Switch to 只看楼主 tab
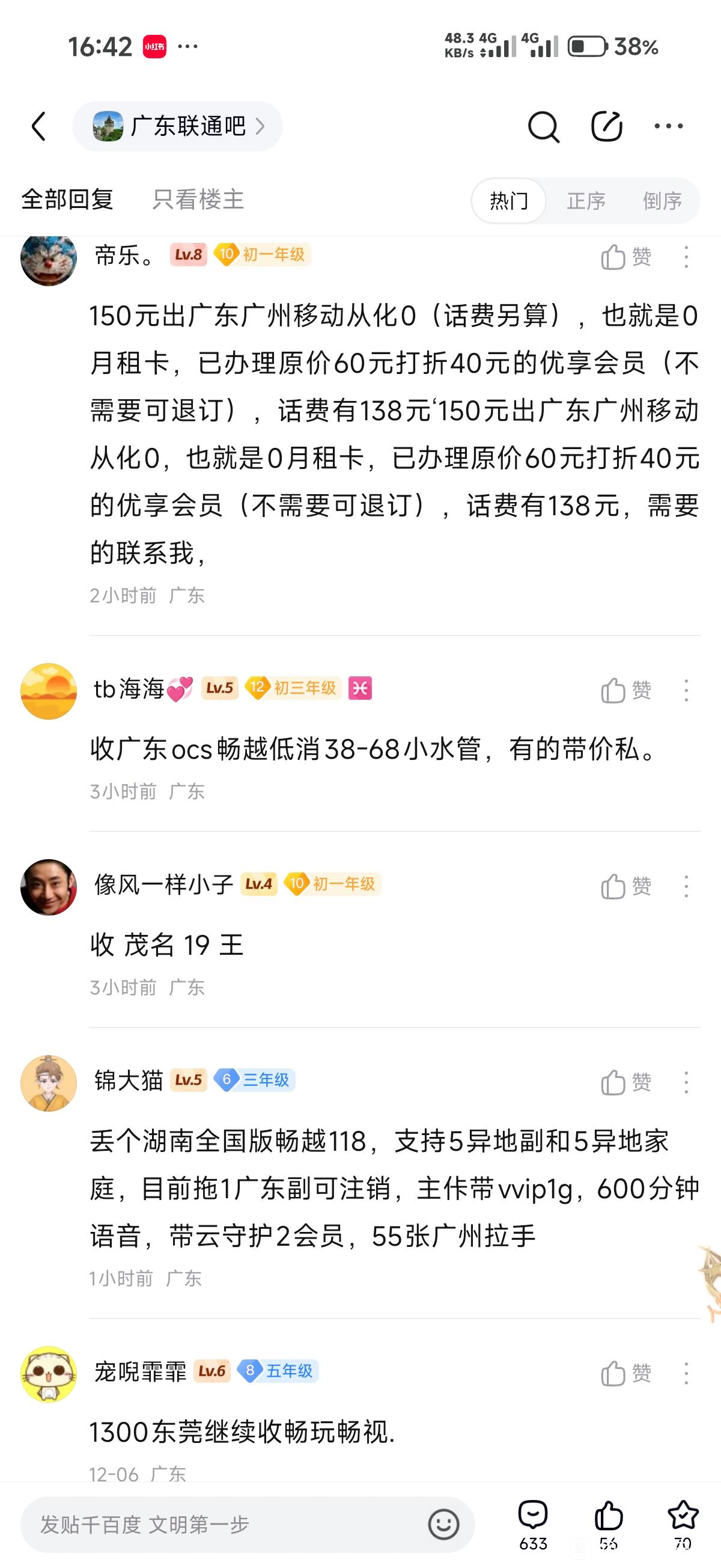721x1568 pixels. coord(198,200)
